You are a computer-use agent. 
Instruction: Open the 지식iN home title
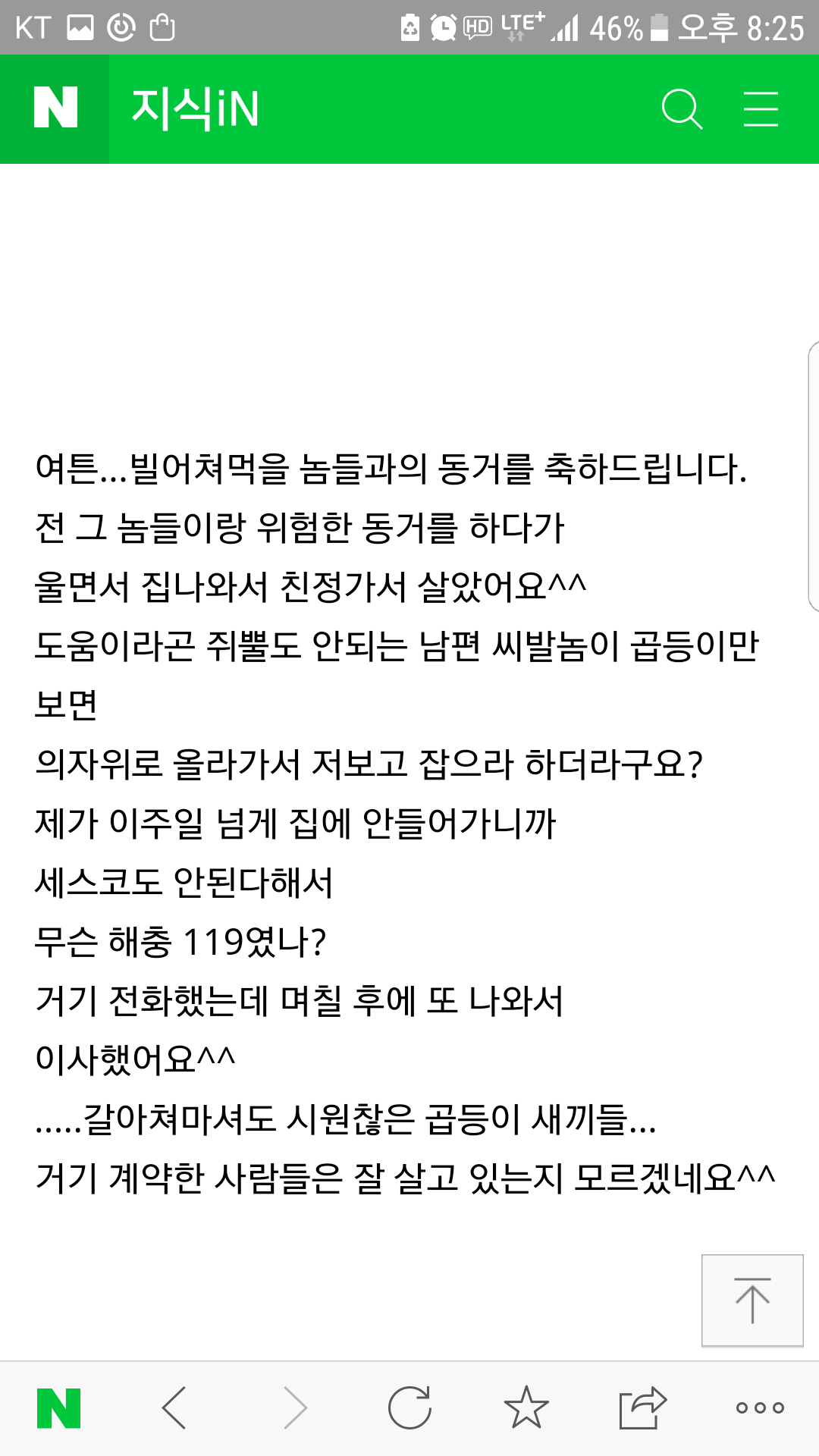(x=196, y=108)
